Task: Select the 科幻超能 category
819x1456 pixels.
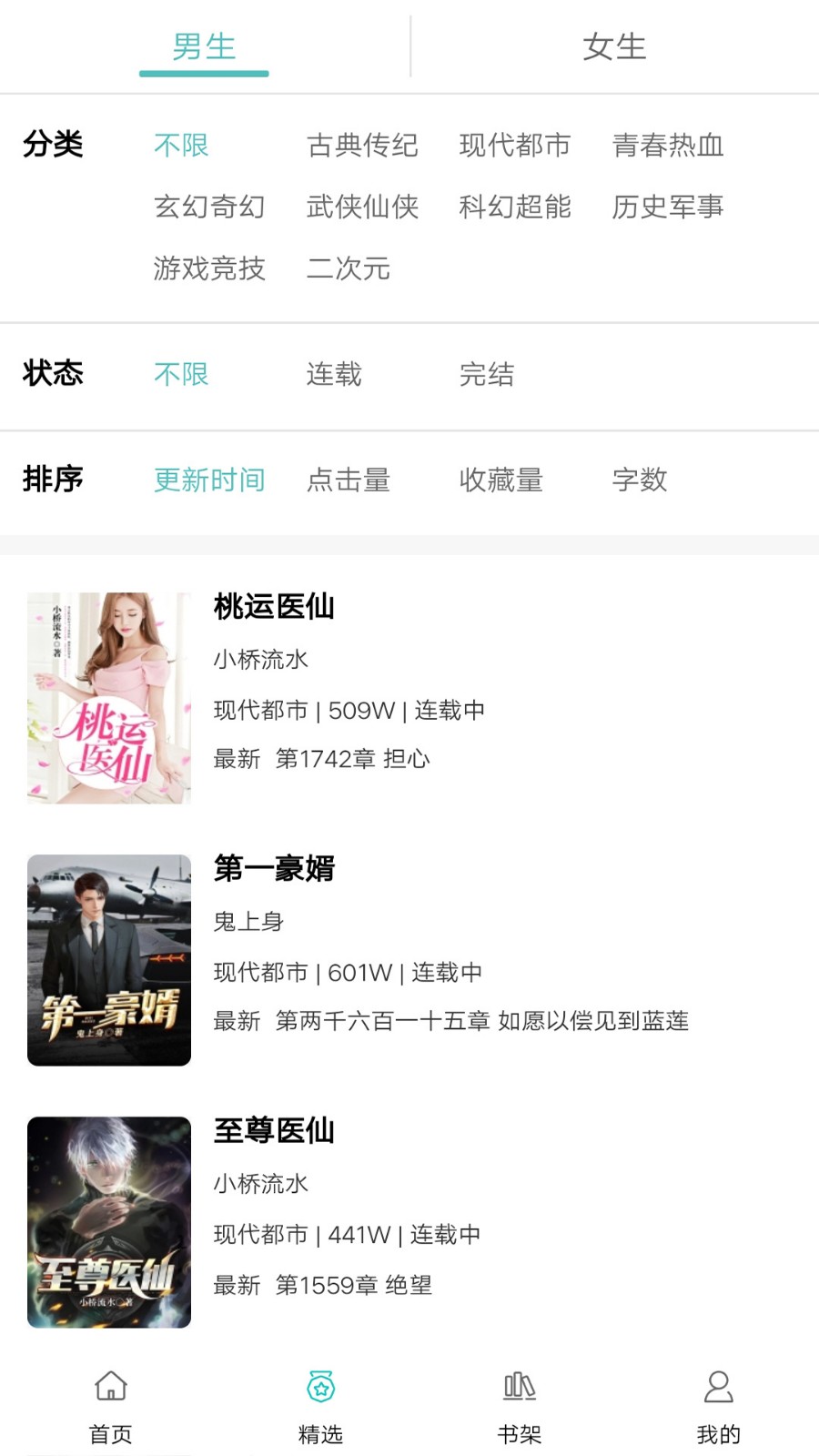Action: pos(516,207)
